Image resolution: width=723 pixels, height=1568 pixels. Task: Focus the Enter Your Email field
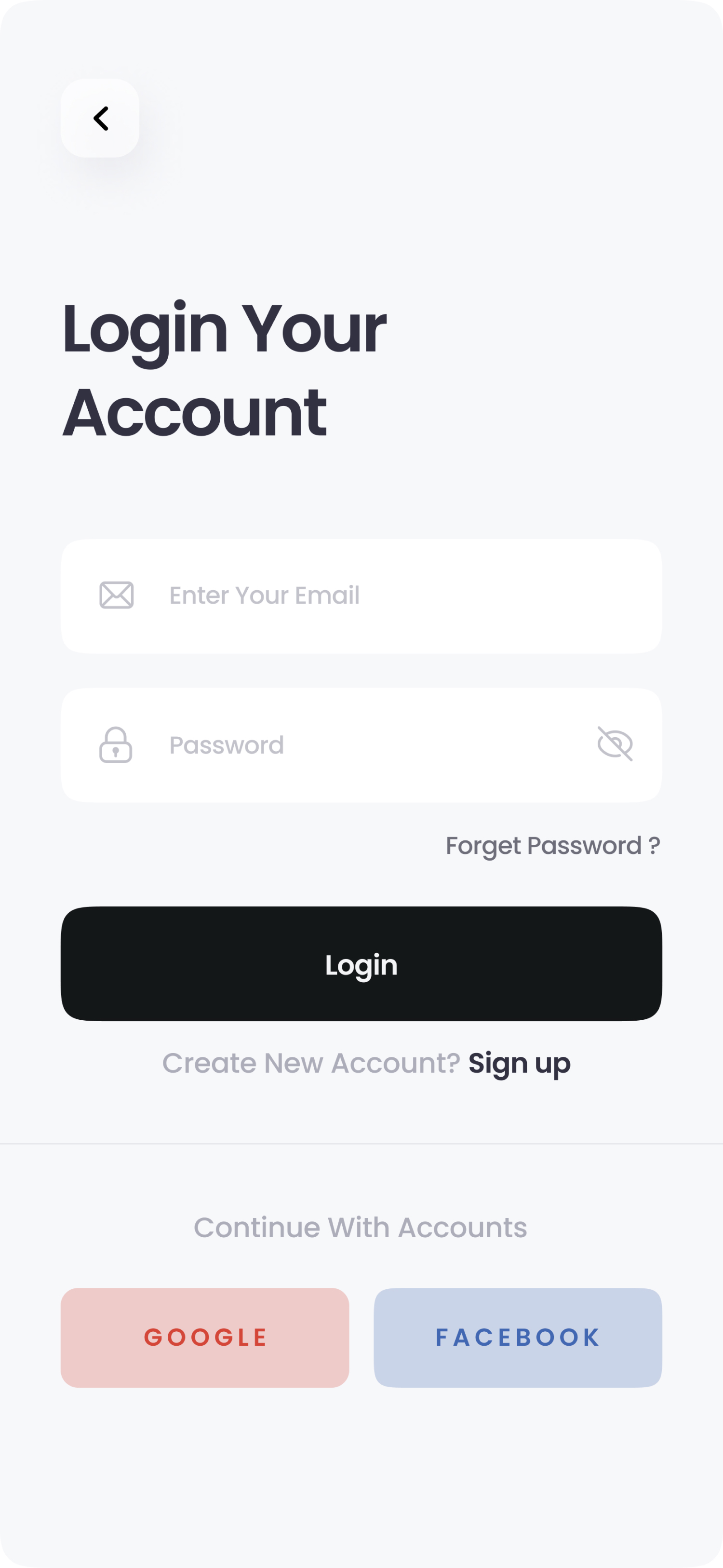click(x=377, y=595)
